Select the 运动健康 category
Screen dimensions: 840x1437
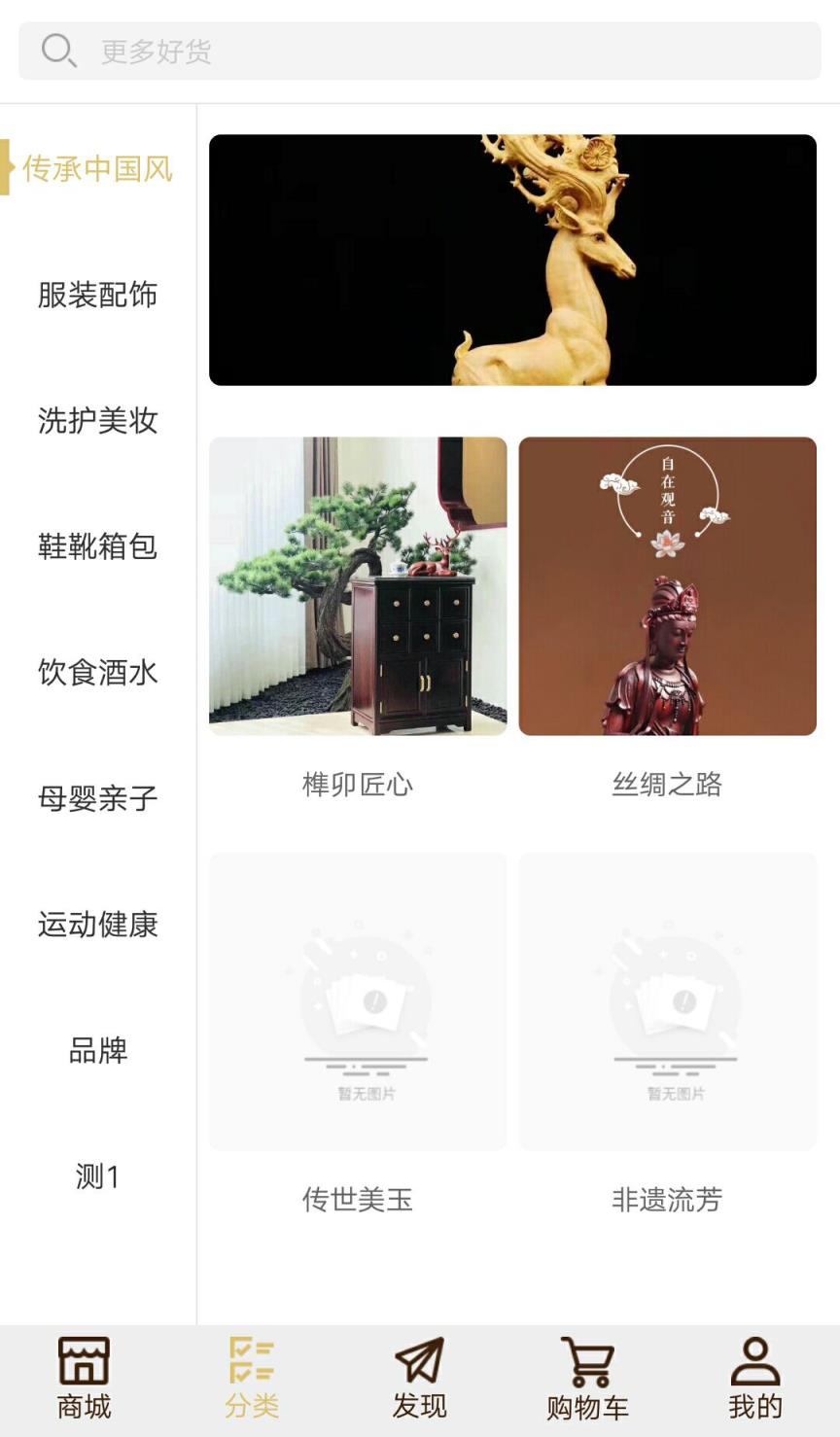tap(95, 925)
